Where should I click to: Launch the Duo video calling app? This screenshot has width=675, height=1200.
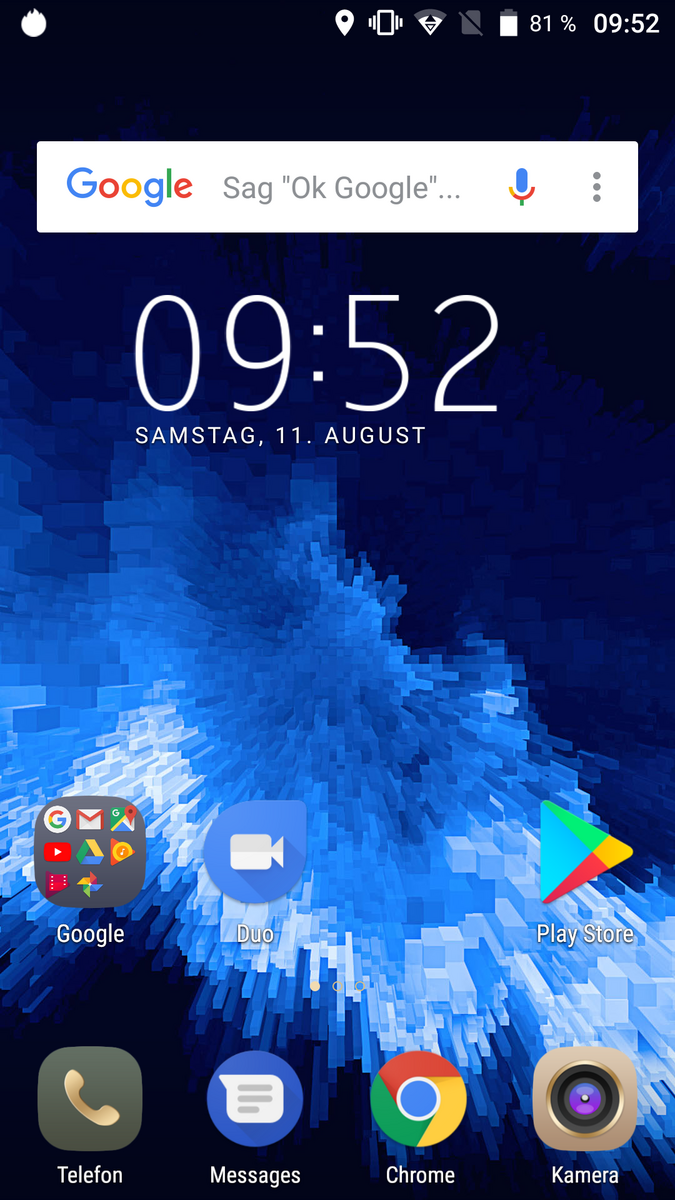tap(255, 852)
